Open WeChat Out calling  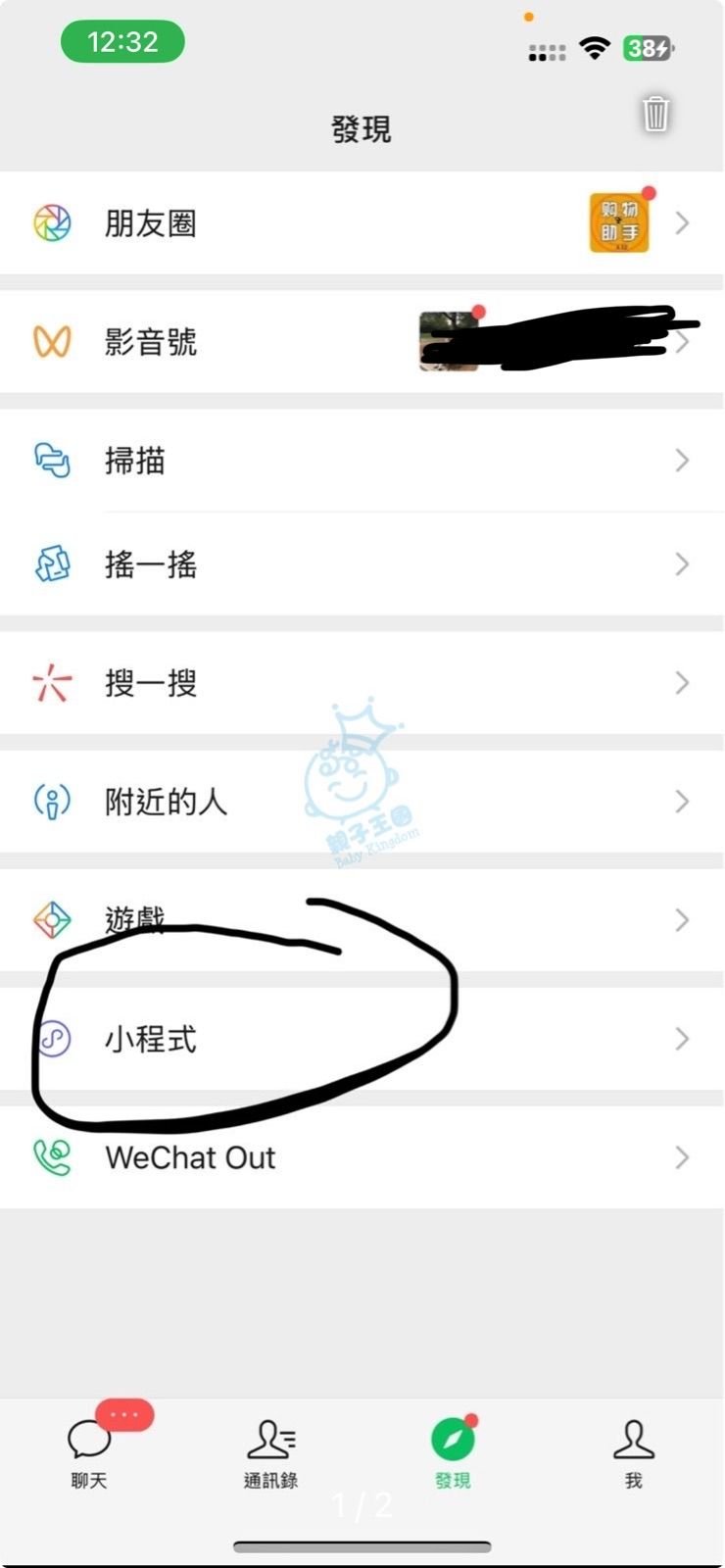[191, 1157]
